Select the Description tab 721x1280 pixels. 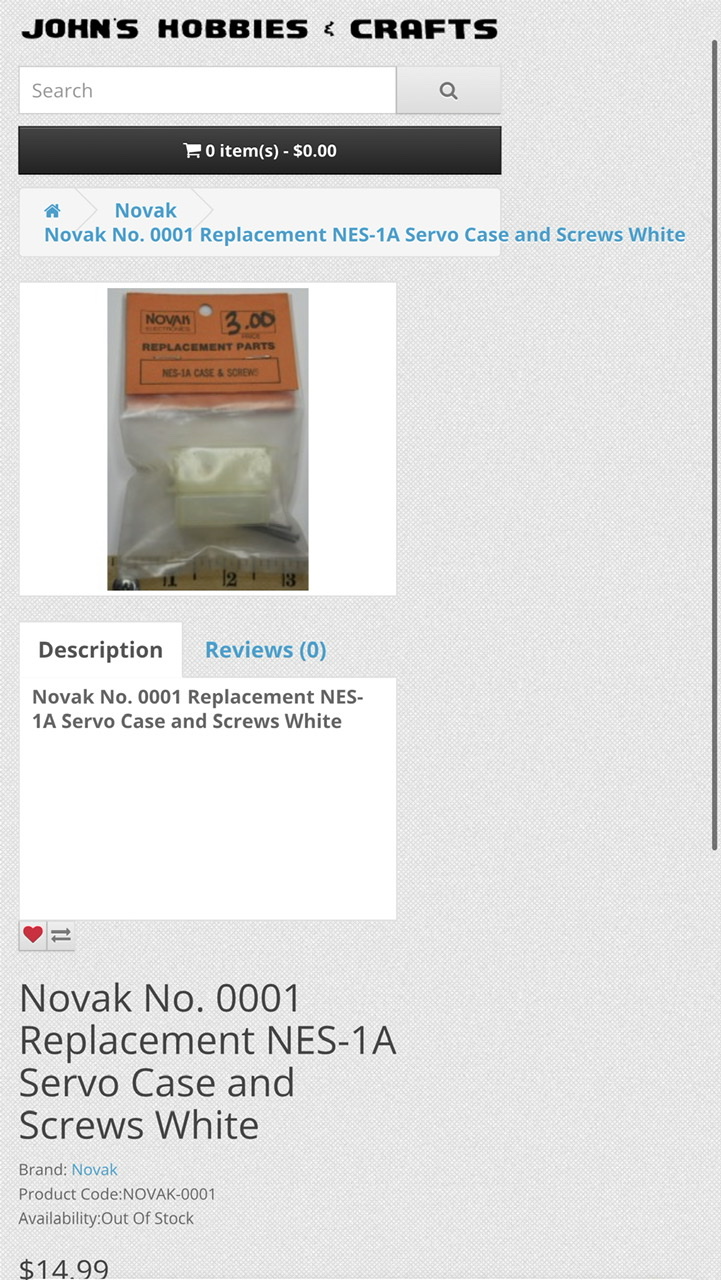(x=100, y=650)
